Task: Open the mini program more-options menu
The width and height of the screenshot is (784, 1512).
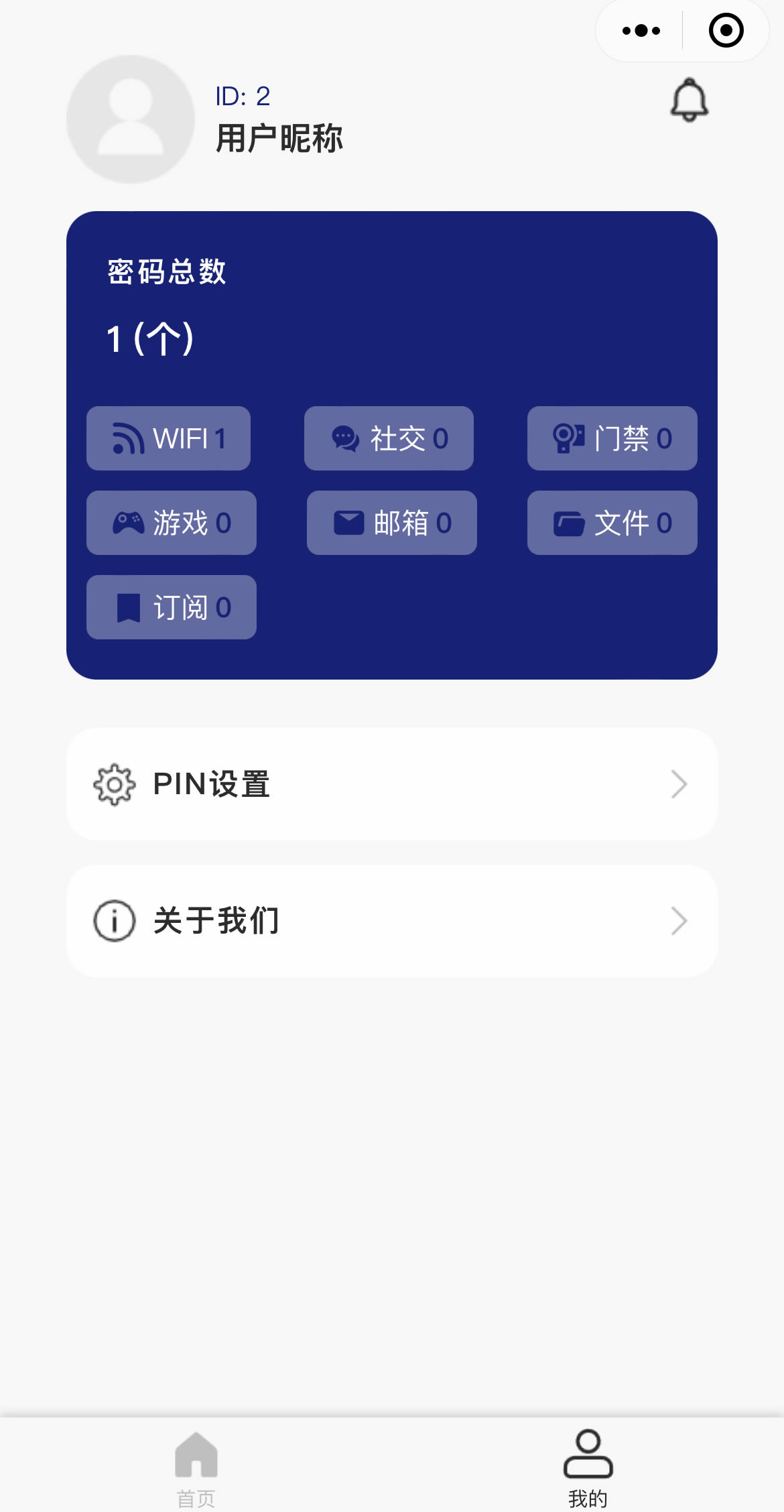Action: pyautogui.click(x=641, y=31)
